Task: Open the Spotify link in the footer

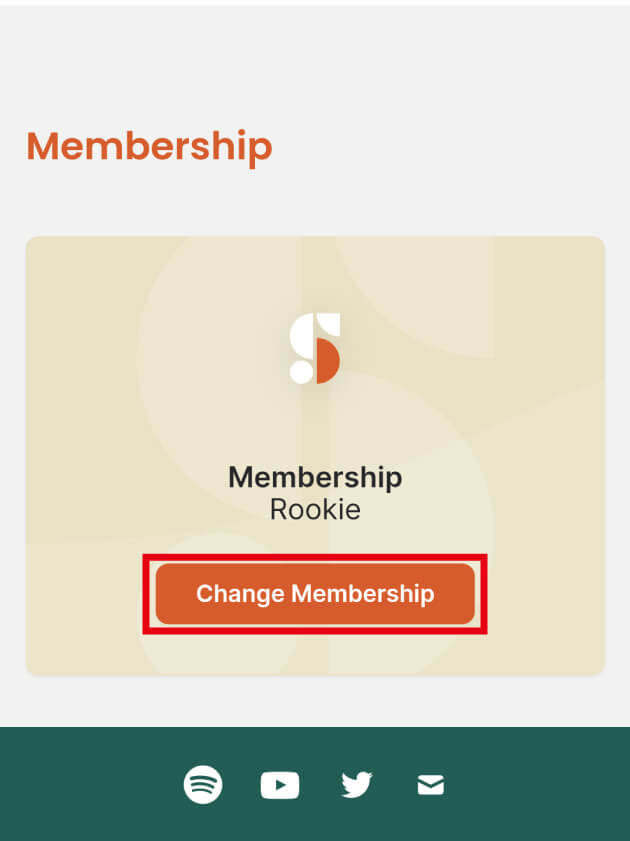Action: pos(203,785)
